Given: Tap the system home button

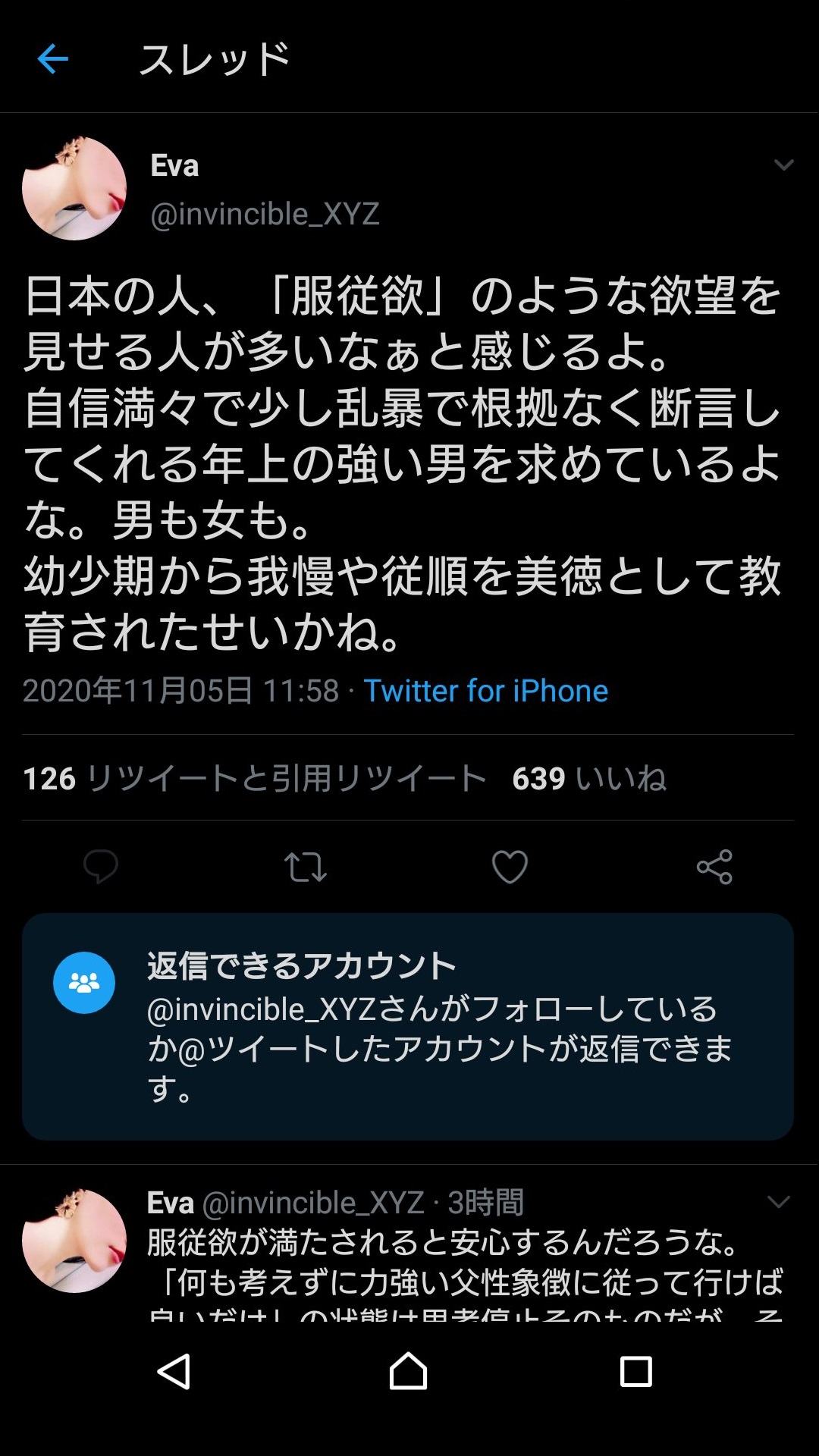Looking at the screenshot, I should click(409, 1371).
